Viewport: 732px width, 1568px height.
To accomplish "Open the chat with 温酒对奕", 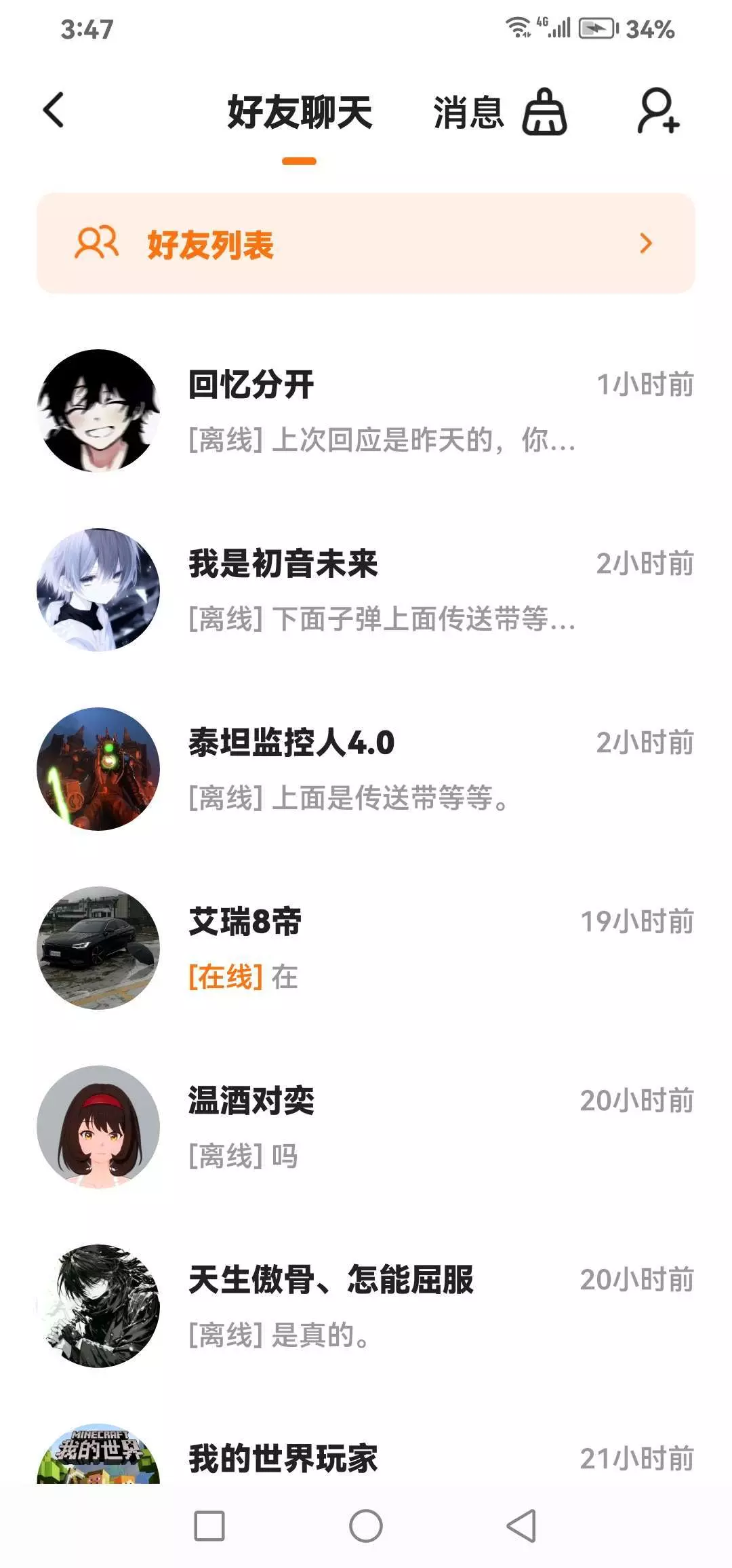I will [x=366, y=1127].
